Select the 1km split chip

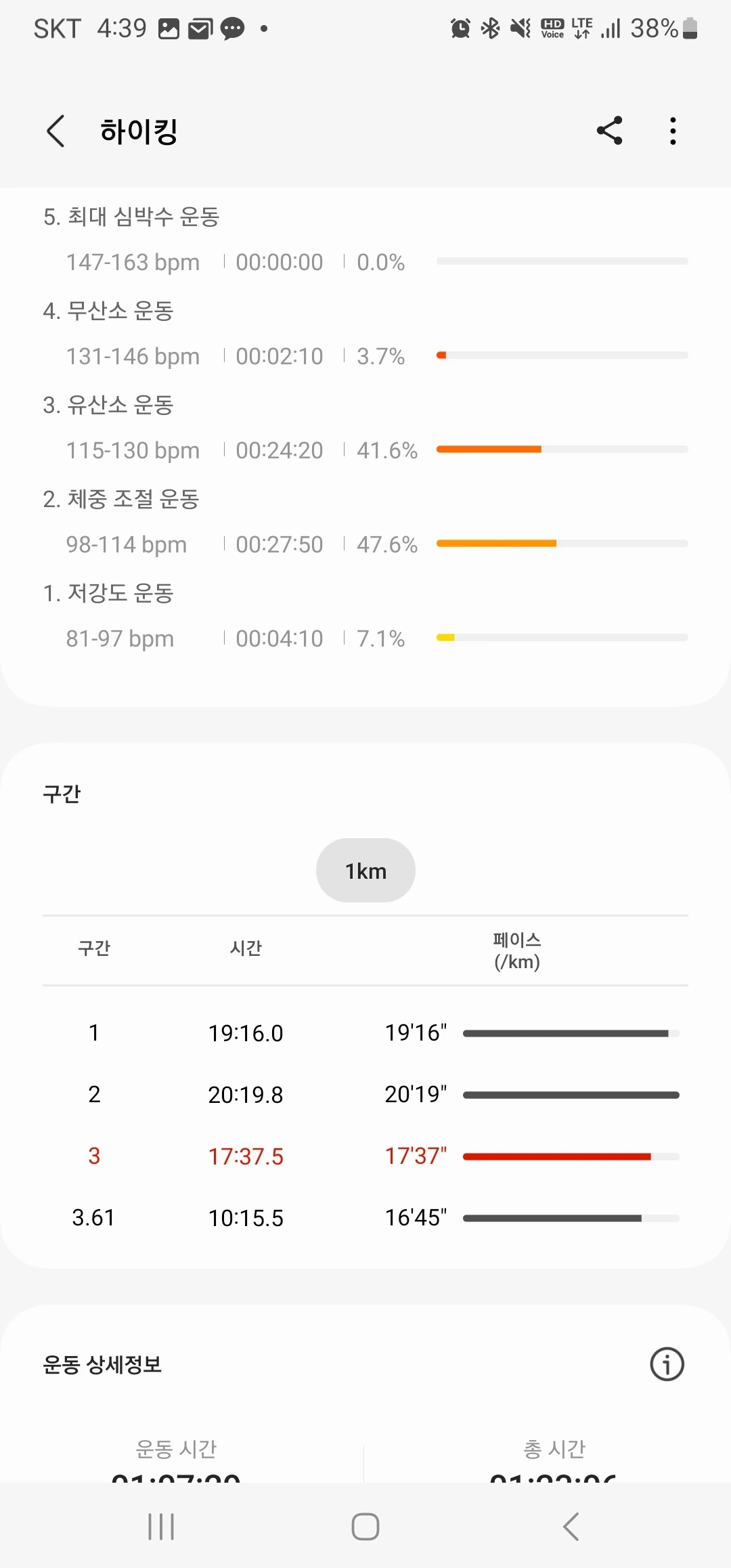(x=365, y=871)
